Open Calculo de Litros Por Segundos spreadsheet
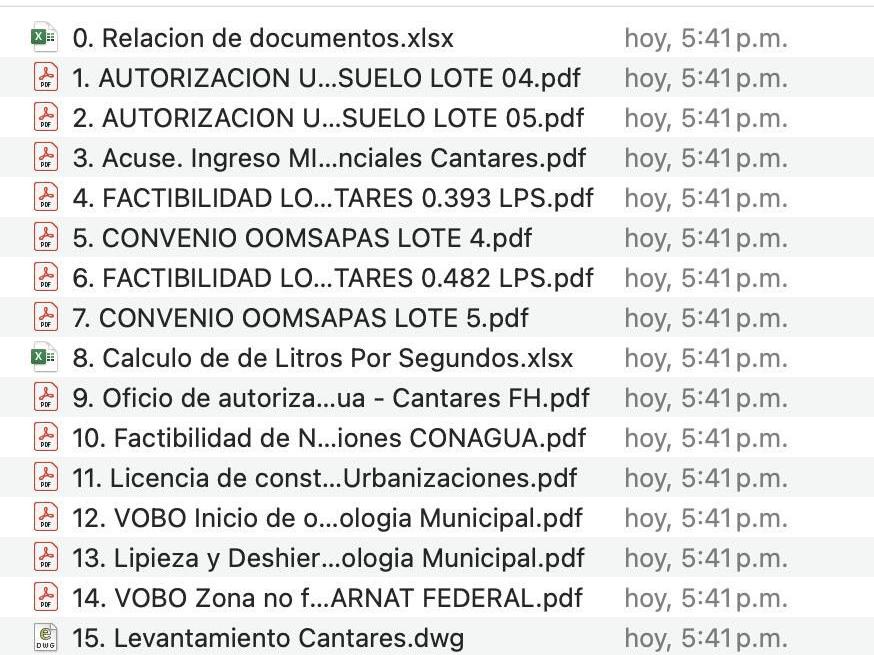Image resolution: width=874 pixels, height=655 pixels. 323,358
